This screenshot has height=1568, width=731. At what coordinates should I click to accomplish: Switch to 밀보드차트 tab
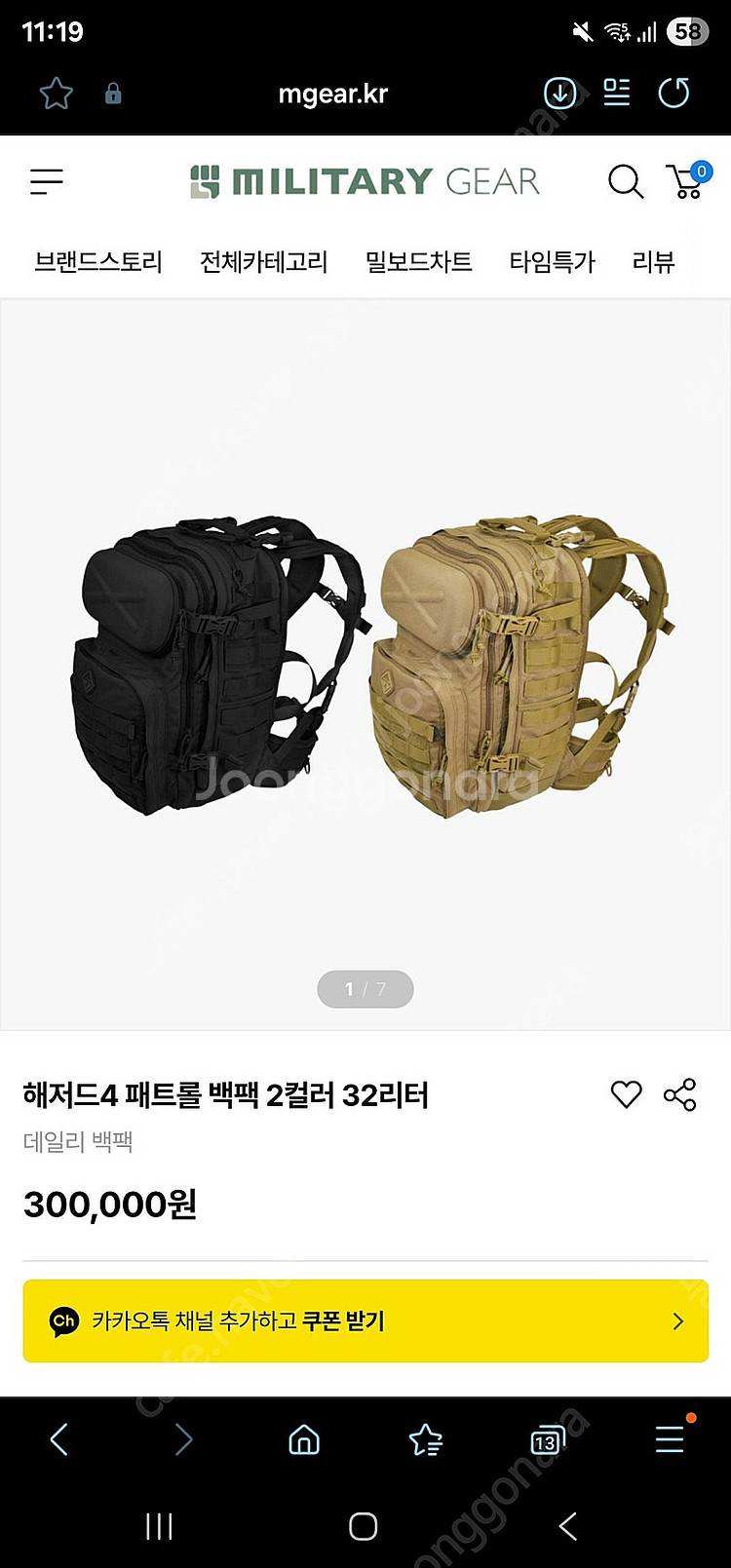click(x=418, y=261)
